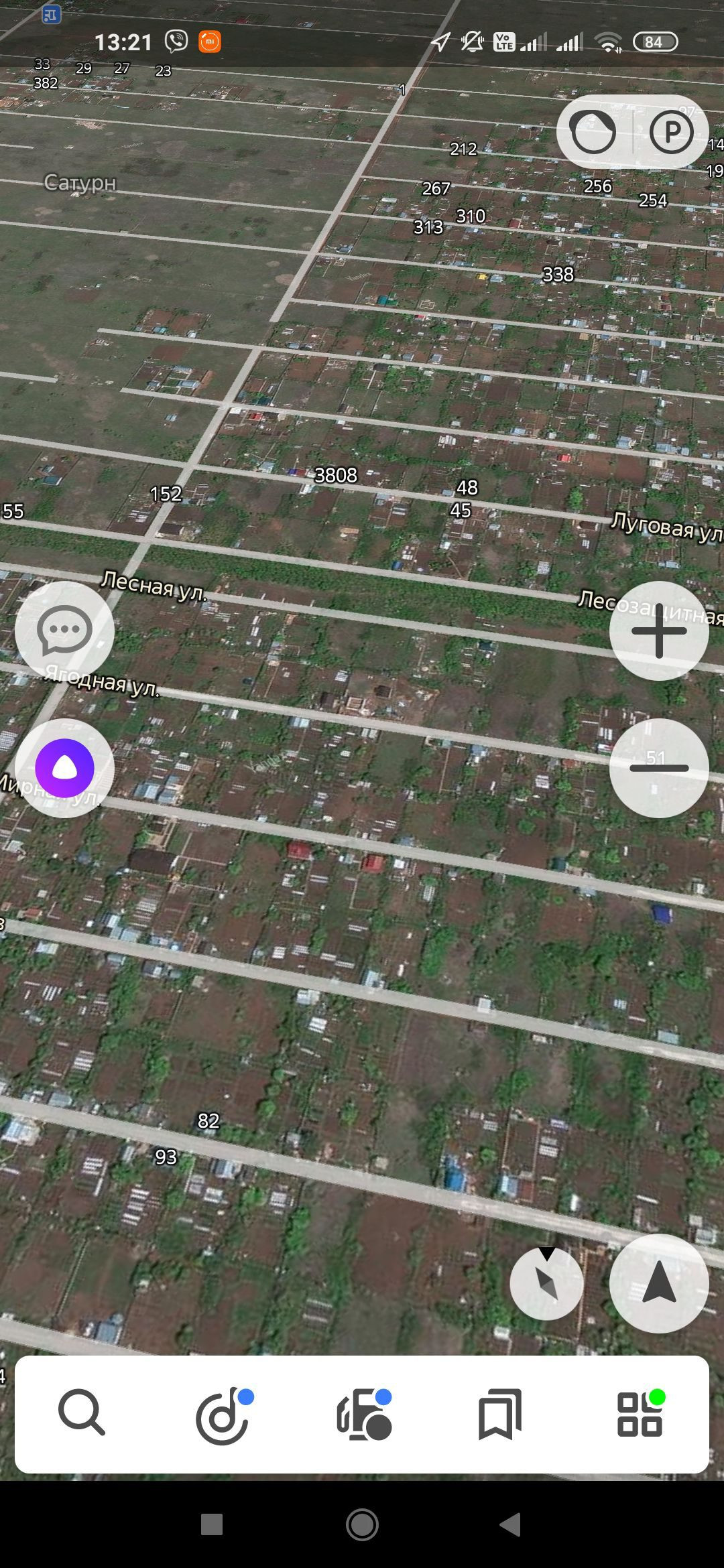Toggle the traffic layer button
This screenshot has height=1568, width=724.
pyautogui.click(x=593, y=132)
